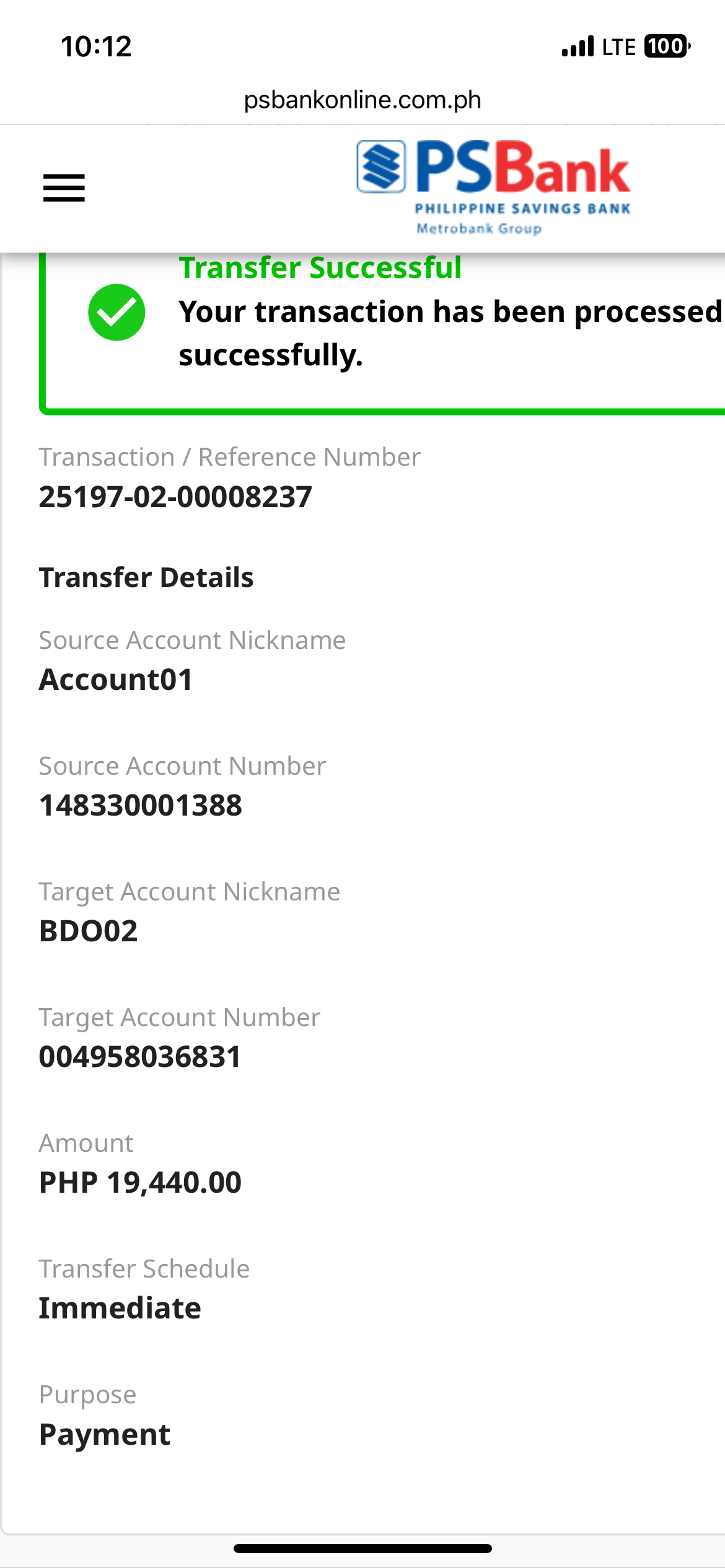Tap the psbankonline.com.ph address bar
This screenshot has width=725, height=1568.
pyautogui.click(x=362, y=100)
